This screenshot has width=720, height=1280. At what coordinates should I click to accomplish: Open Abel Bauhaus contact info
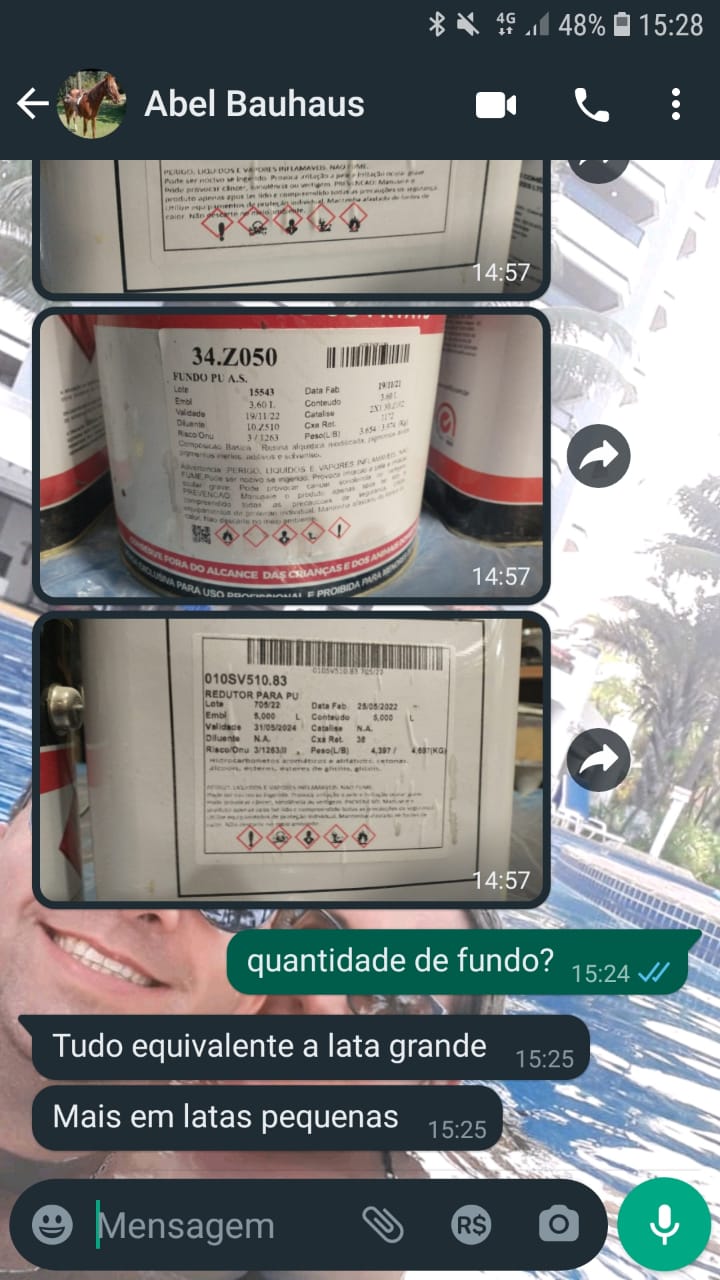tap(254, 104)
